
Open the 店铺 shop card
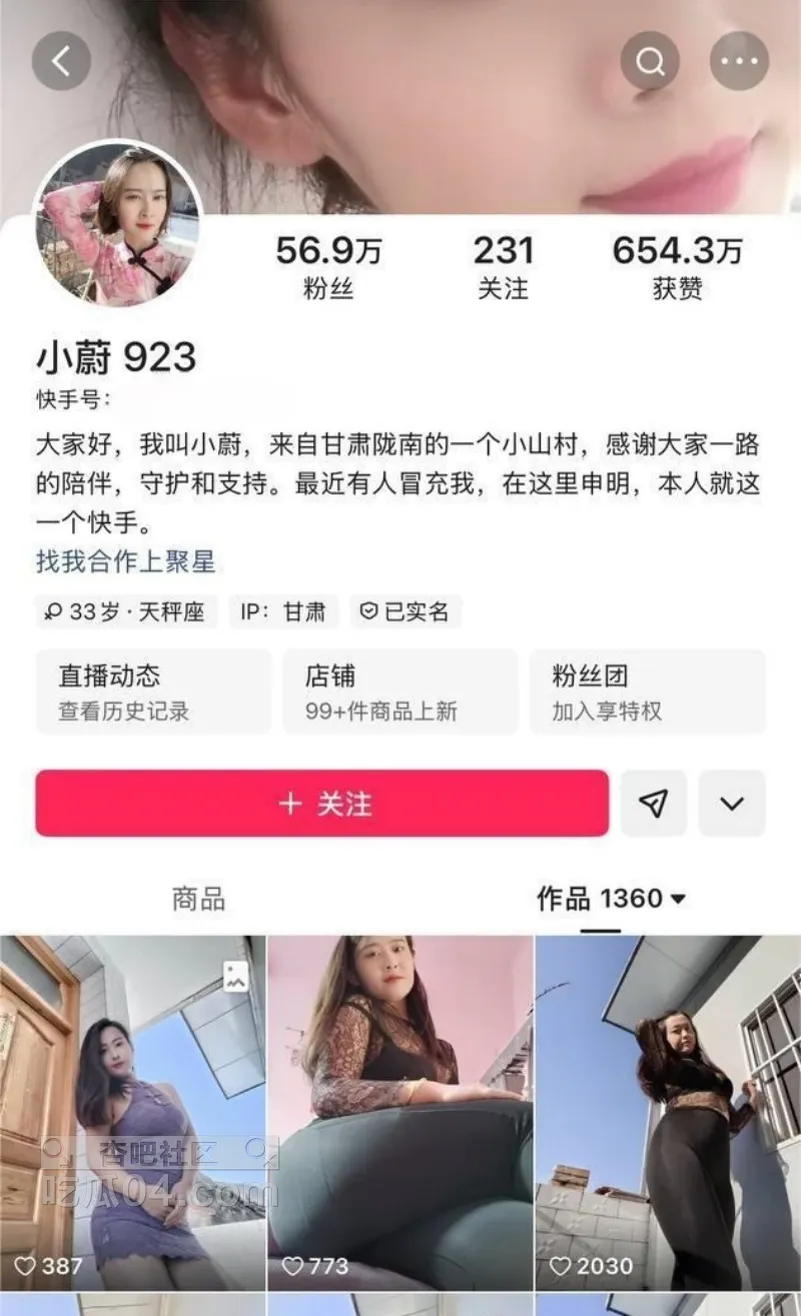tap(399, 692)
